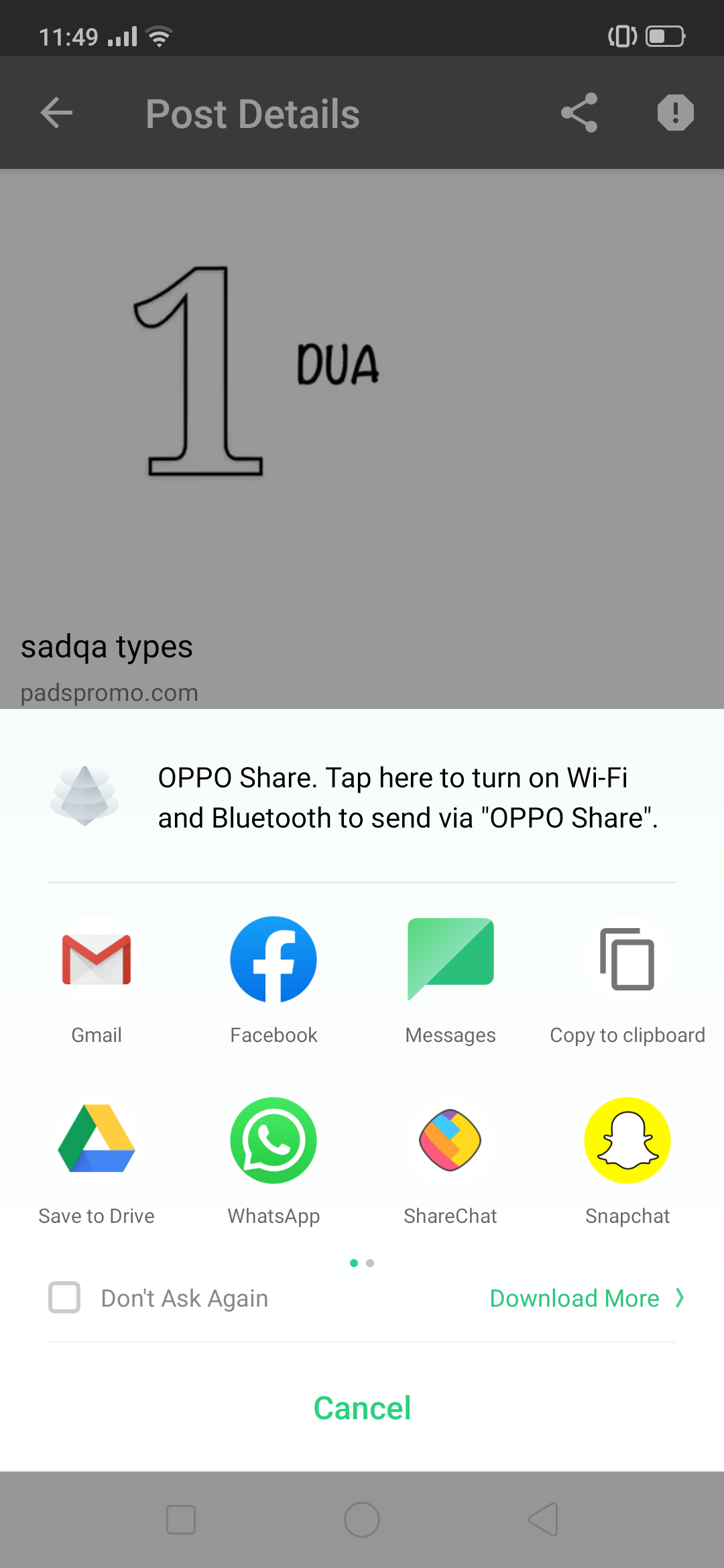Tap the system home button
Viewport: 724px width, 1568px height.
point(362,1520)
